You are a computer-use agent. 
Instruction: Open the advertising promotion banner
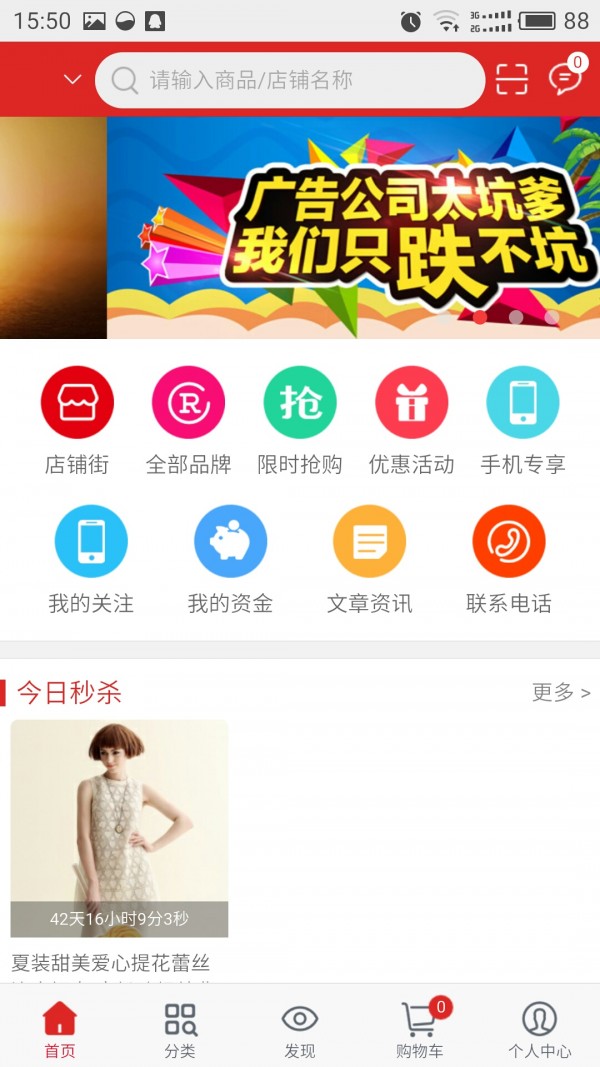pos(352,228)
